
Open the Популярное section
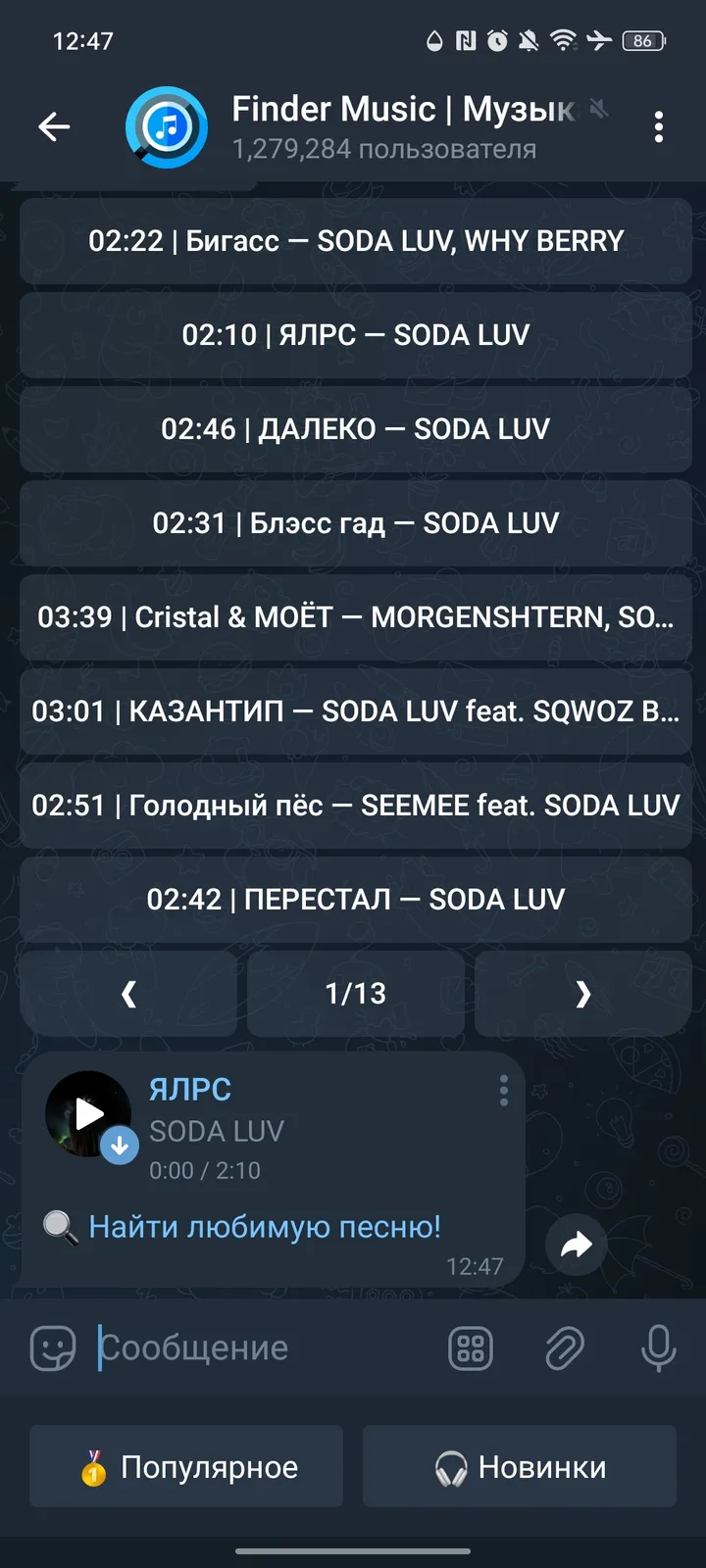coord(186,1466)
